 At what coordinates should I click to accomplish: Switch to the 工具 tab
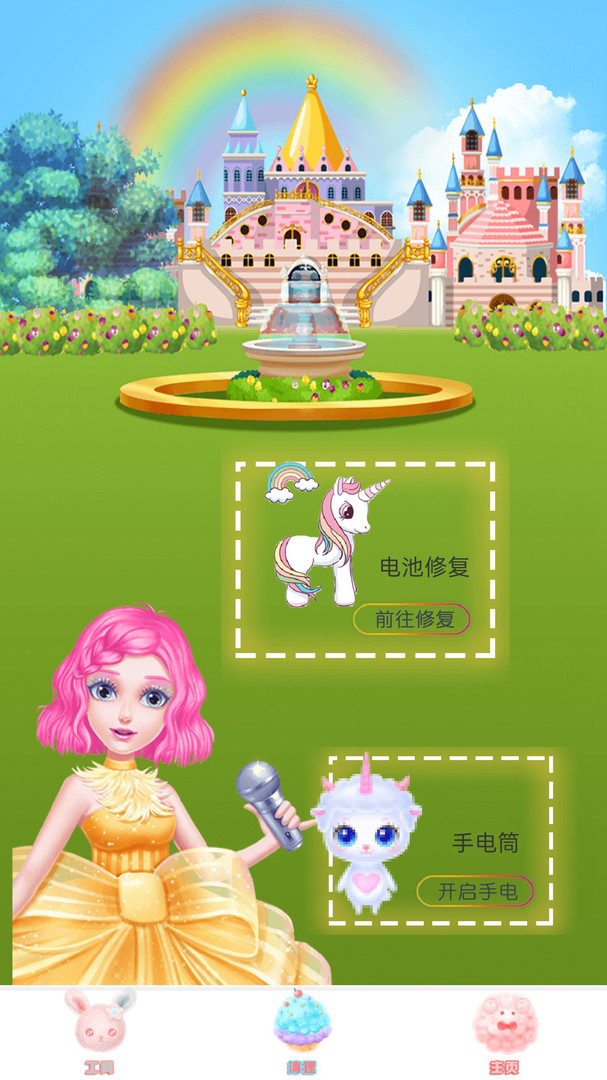[100, 1032]
